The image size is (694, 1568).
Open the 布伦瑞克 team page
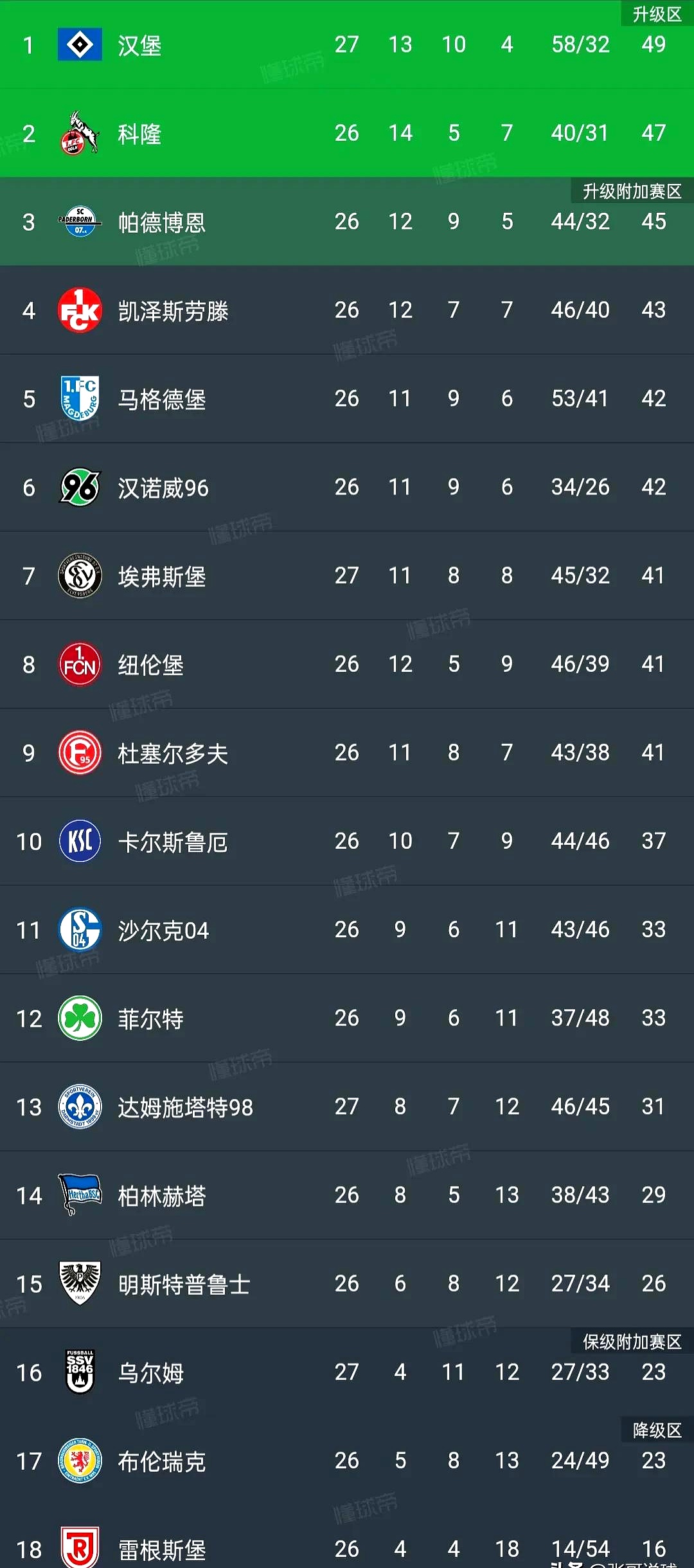pyautogui.click(x=161, y=1462)
